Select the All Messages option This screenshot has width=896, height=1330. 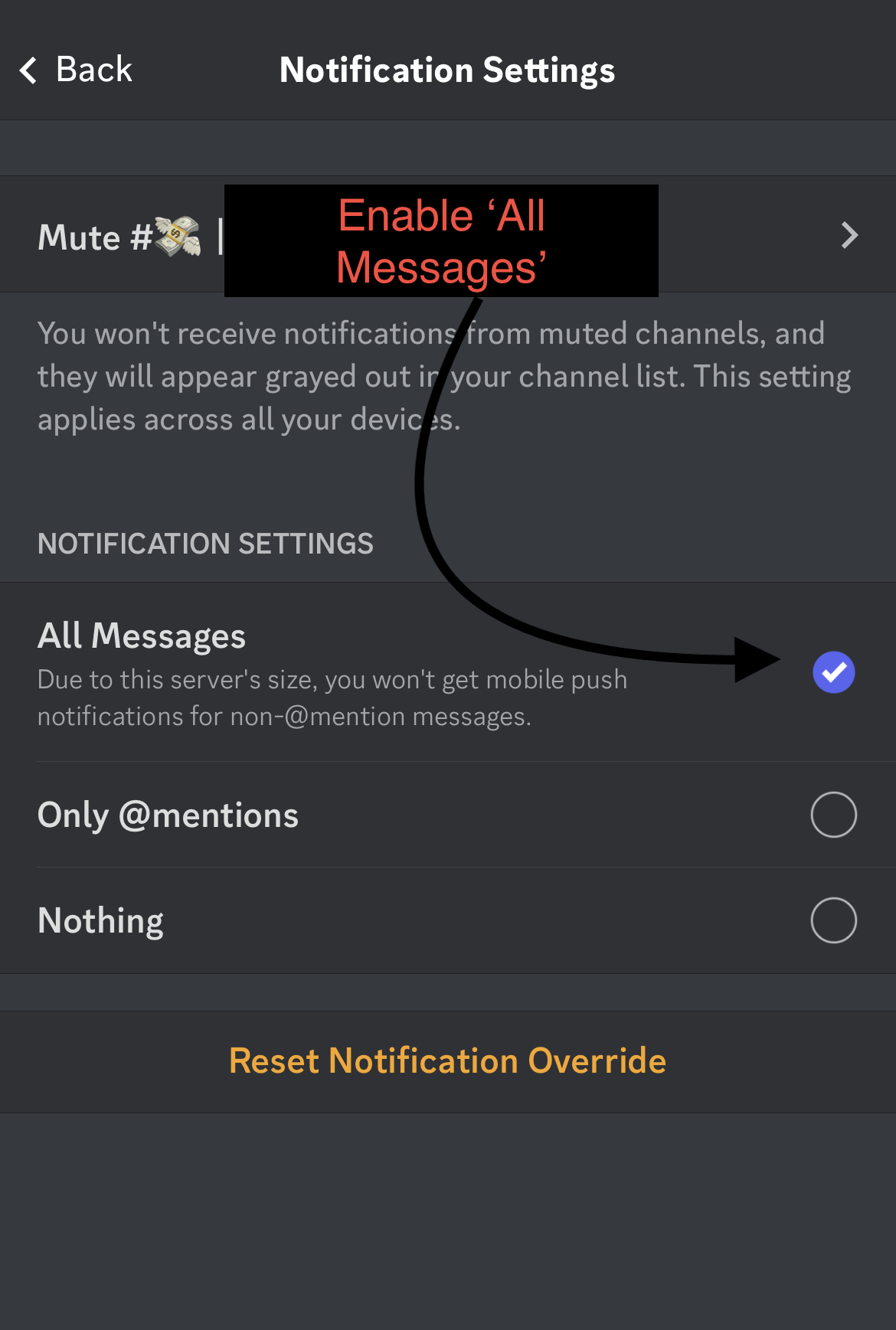(833, 672)
